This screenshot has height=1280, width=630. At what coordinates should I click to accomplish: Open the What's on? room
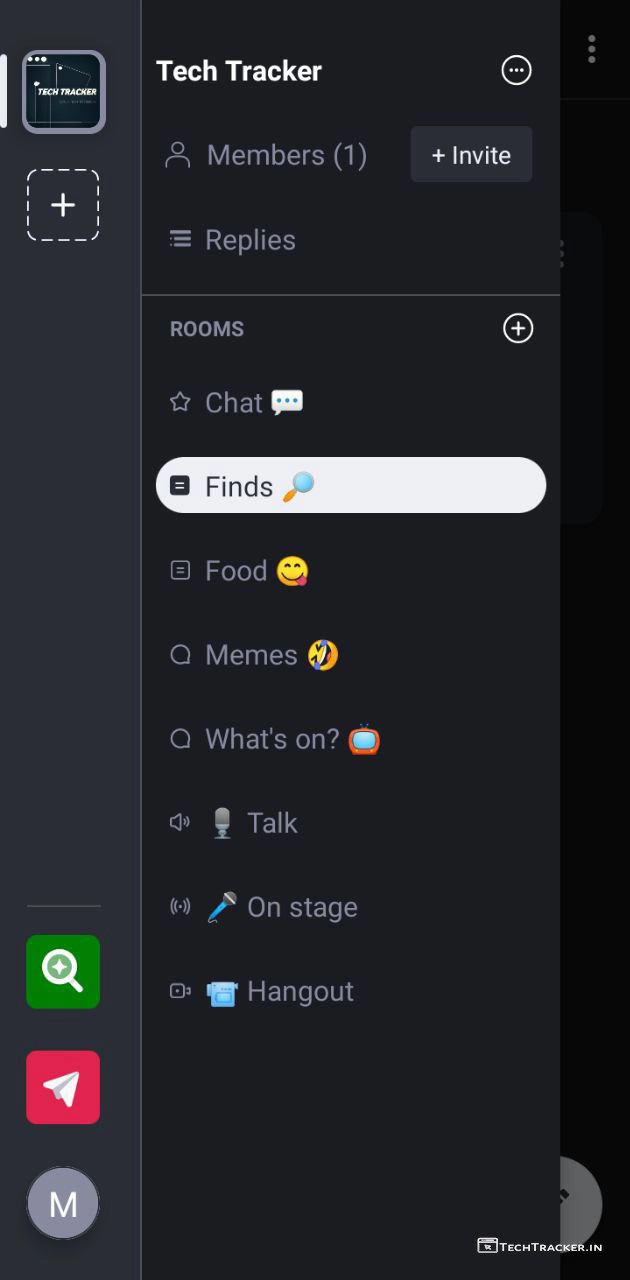coord(276,739)
